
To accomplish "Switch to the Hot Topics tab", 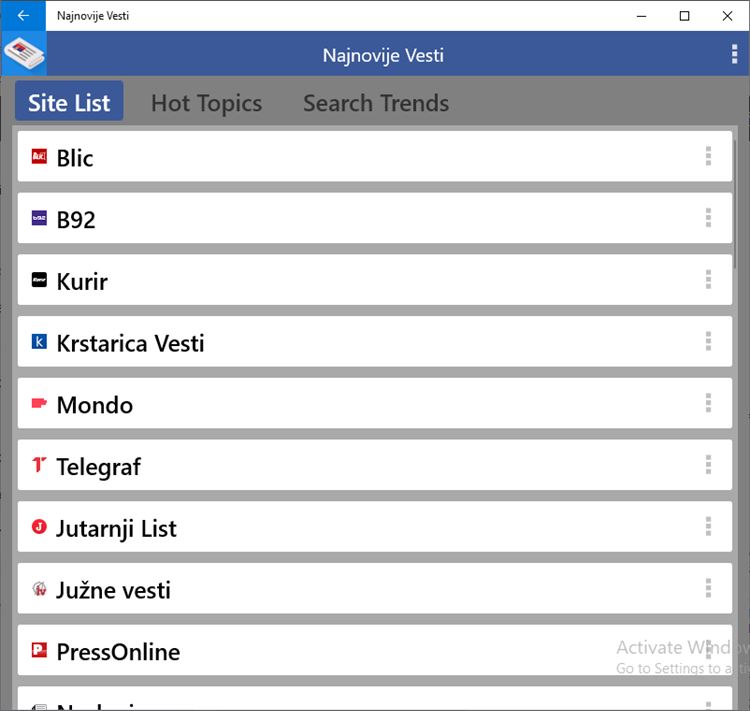I will (x=206, y=103).
